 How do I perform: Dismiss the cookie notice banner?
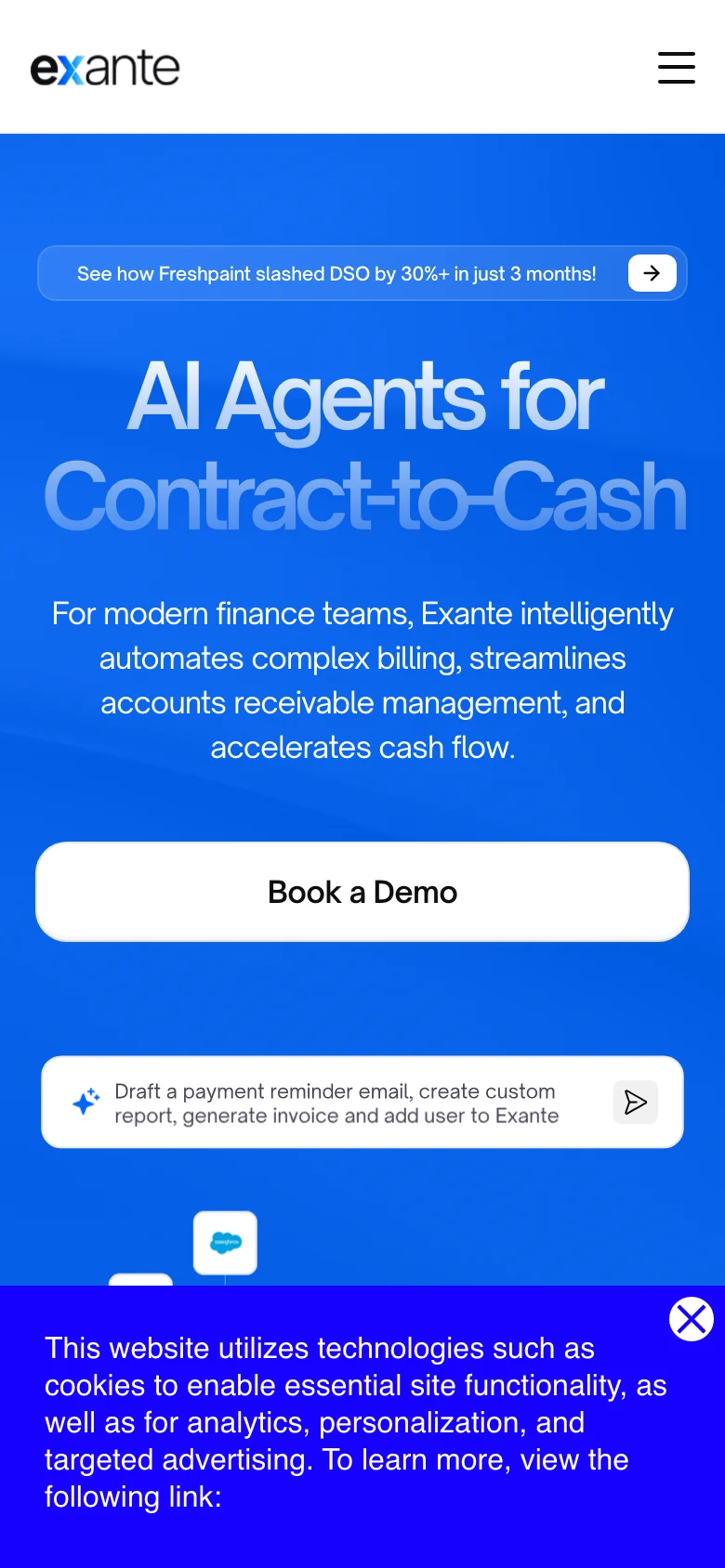click(x=691, y=1319)
